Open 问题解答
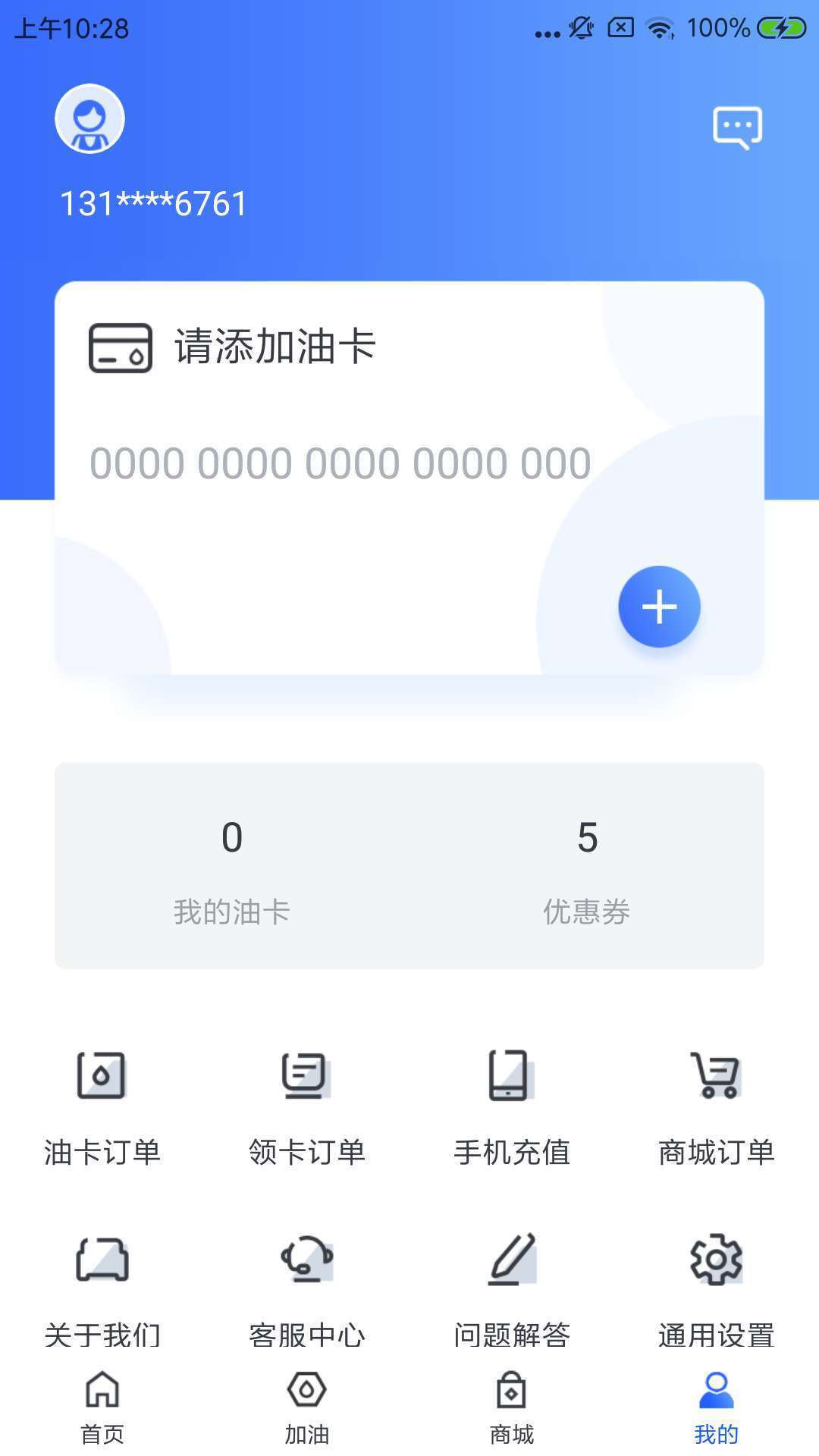The width and height of the screenshot is (819, 1456). pyautogui.click(x=512, y=1289)
